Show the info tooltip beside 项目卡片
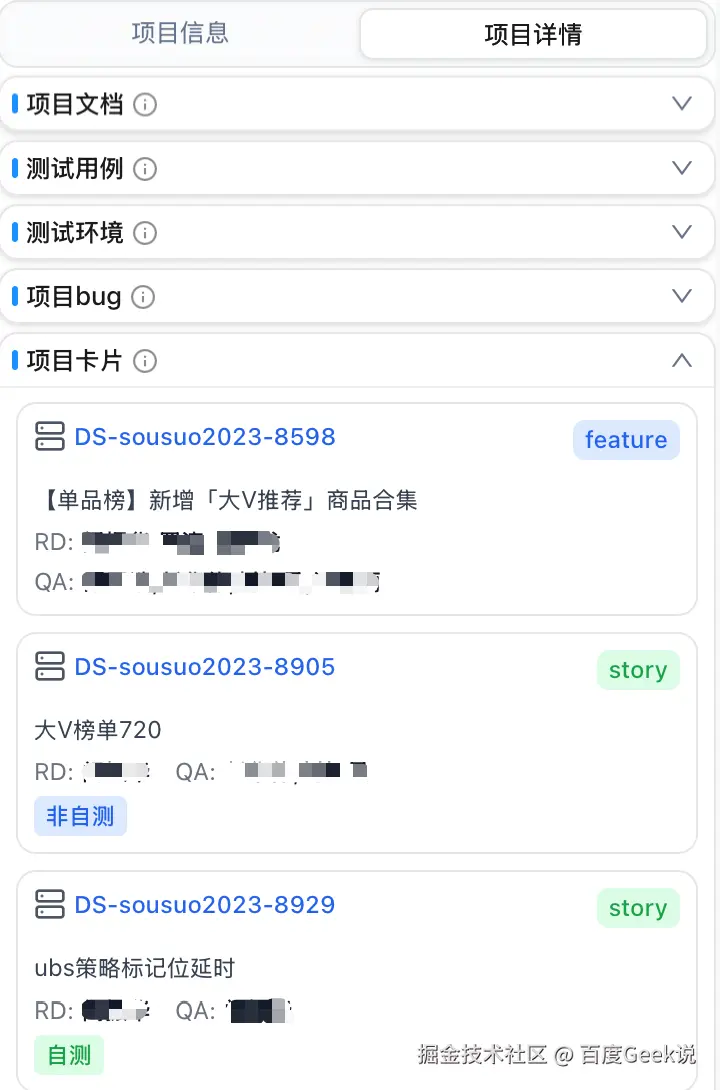The image size is (720, 1090). coord(145,361)
